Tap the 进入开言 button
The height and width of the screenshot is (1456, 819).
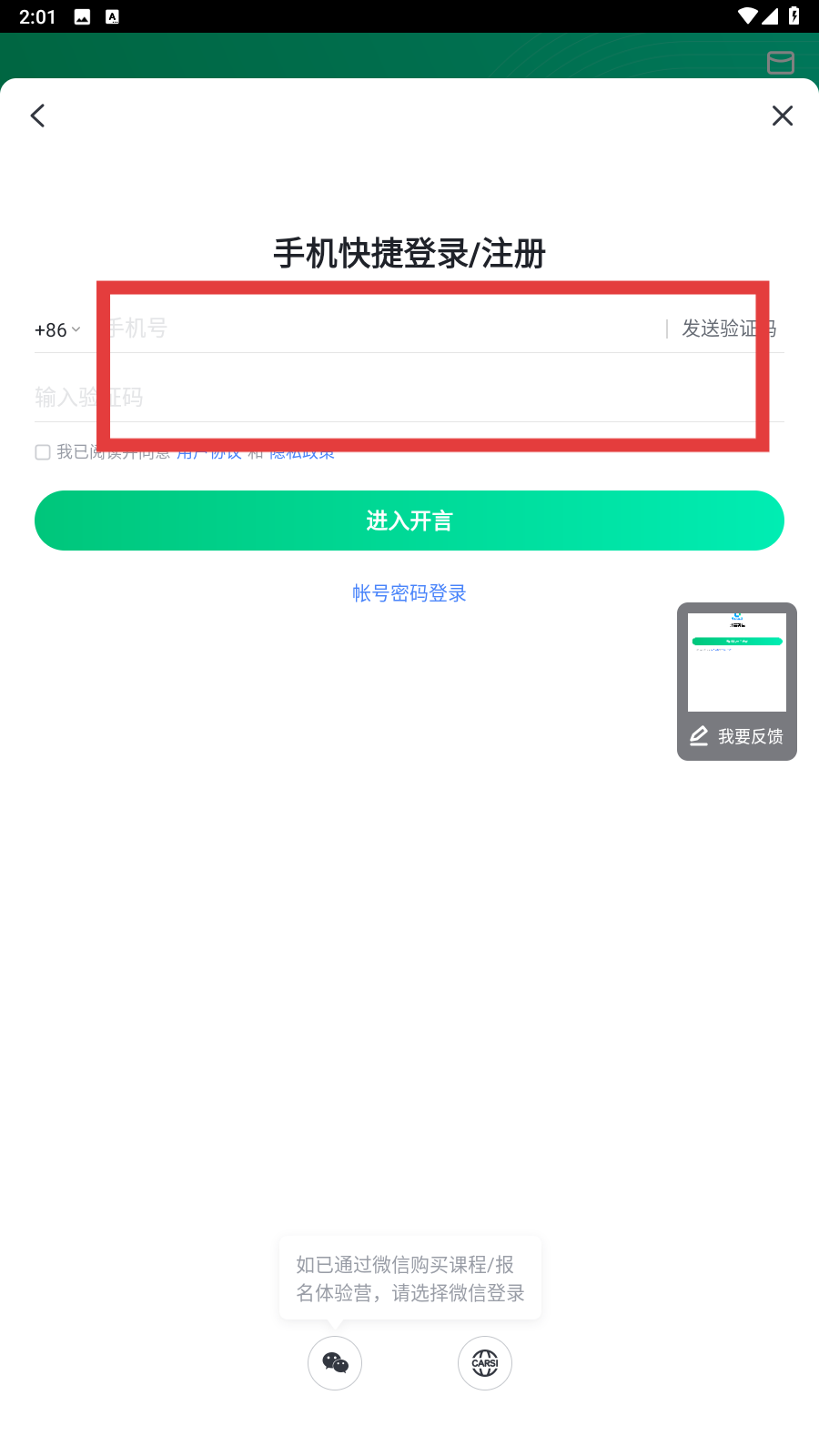(x=409, y=521)
